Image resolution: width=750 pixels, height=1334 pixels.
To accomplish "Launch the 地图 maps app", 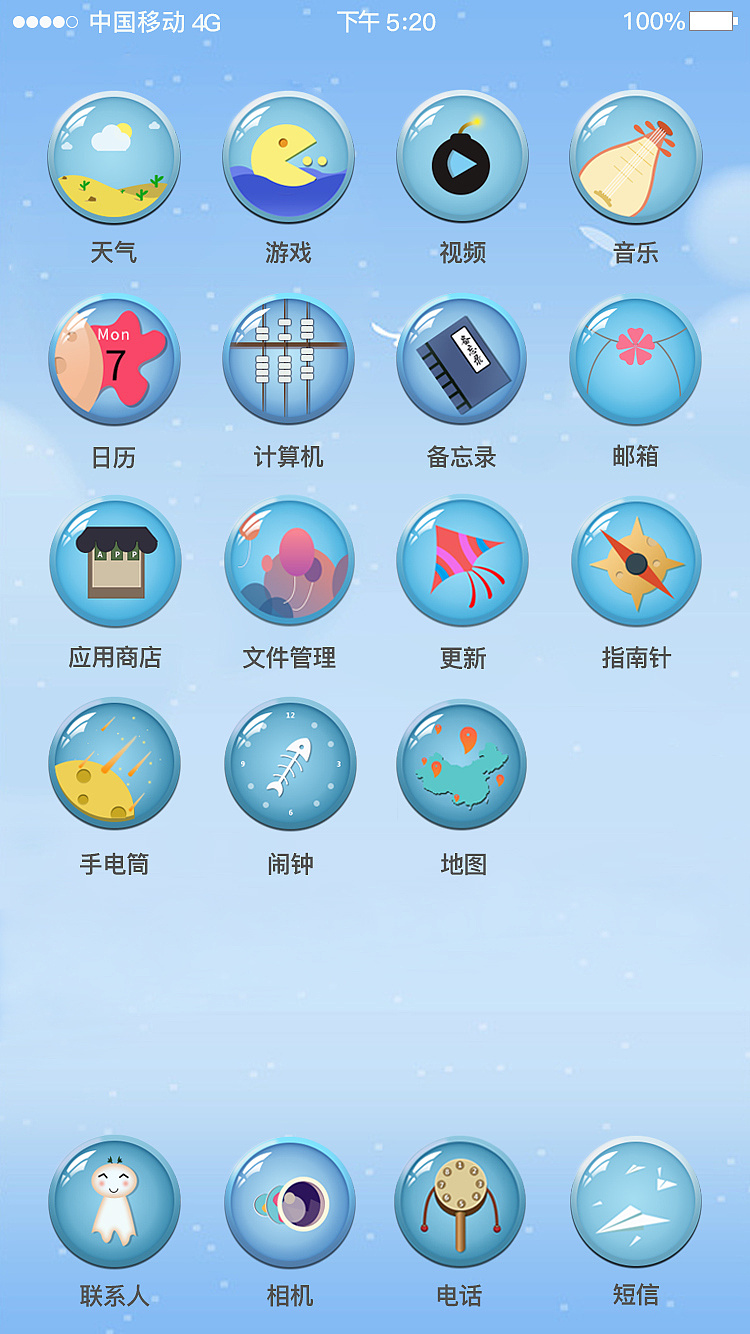I will click(462, 764).
